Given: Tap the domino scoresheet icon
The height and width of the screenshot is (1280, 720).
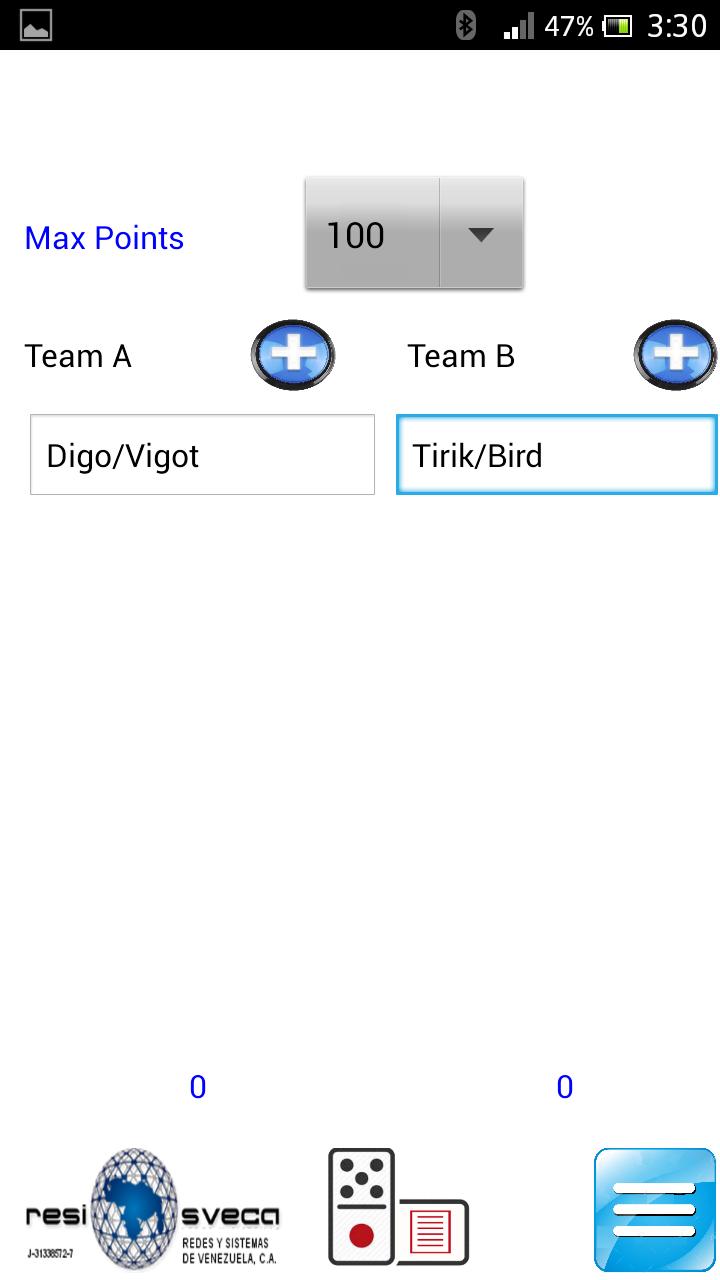Looking at the screenshot, I should (x=397, y=1208).
